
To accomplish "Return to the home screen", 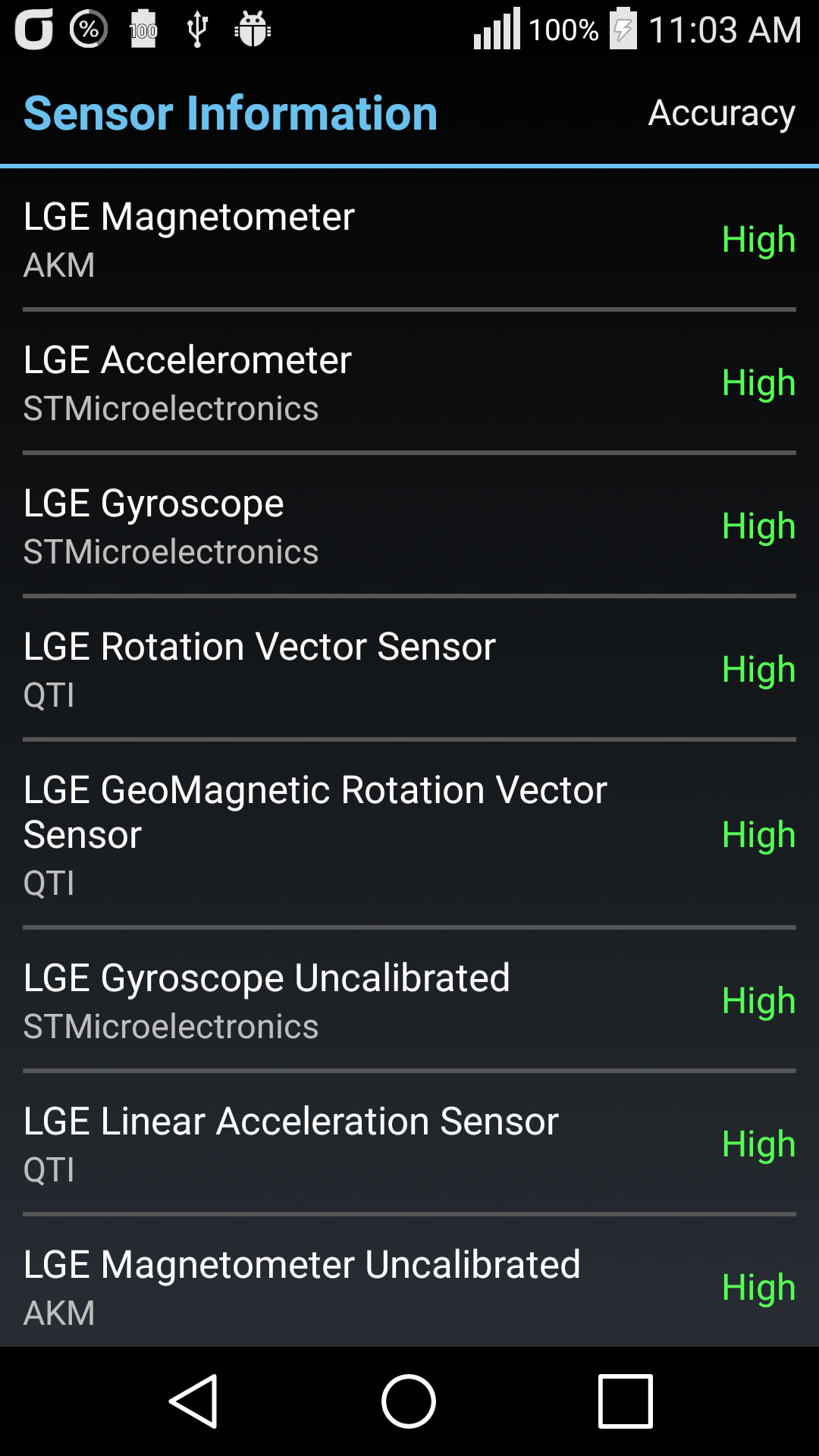I will 409,1401.
